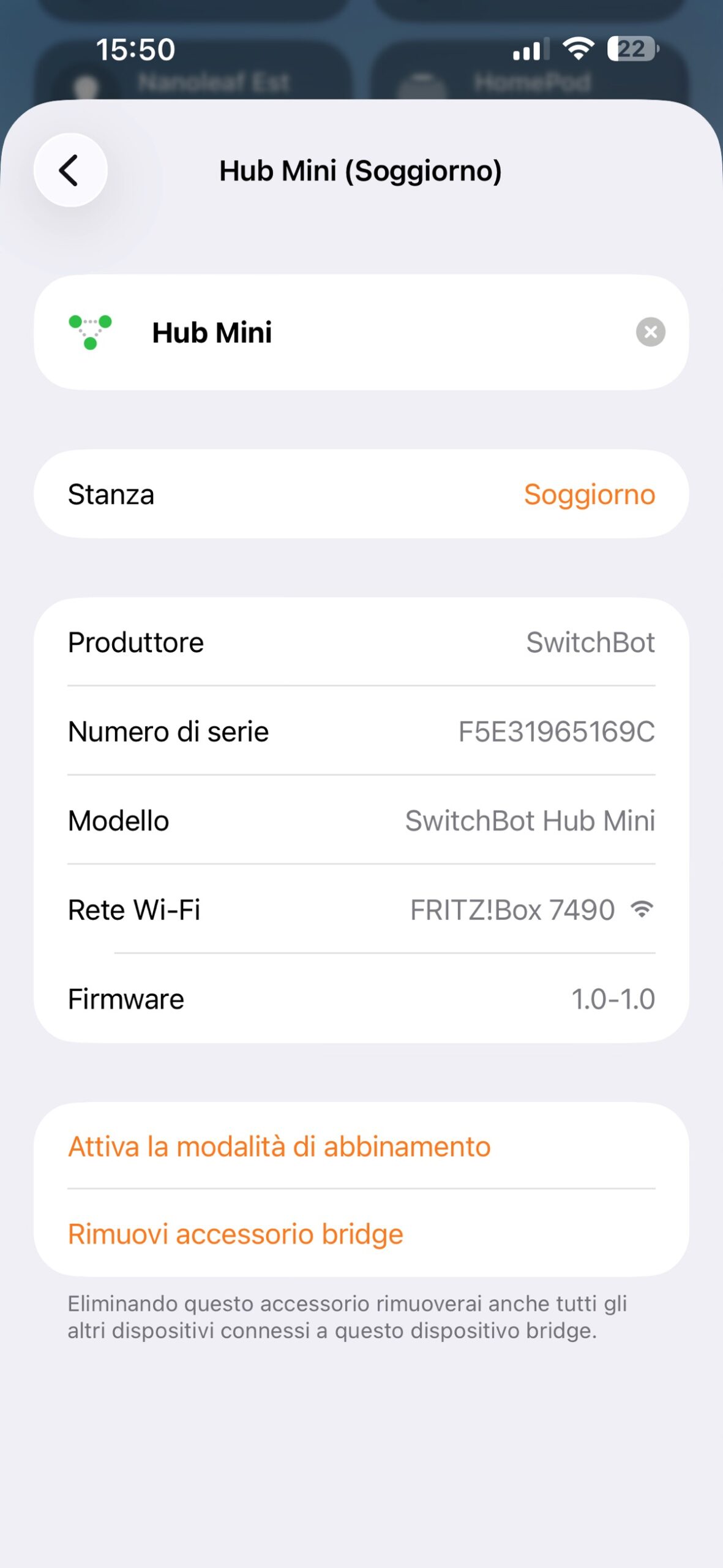Clear the Hub Mini name field
The height and width of the screenshot is (1568, 723).
(650, 332)
